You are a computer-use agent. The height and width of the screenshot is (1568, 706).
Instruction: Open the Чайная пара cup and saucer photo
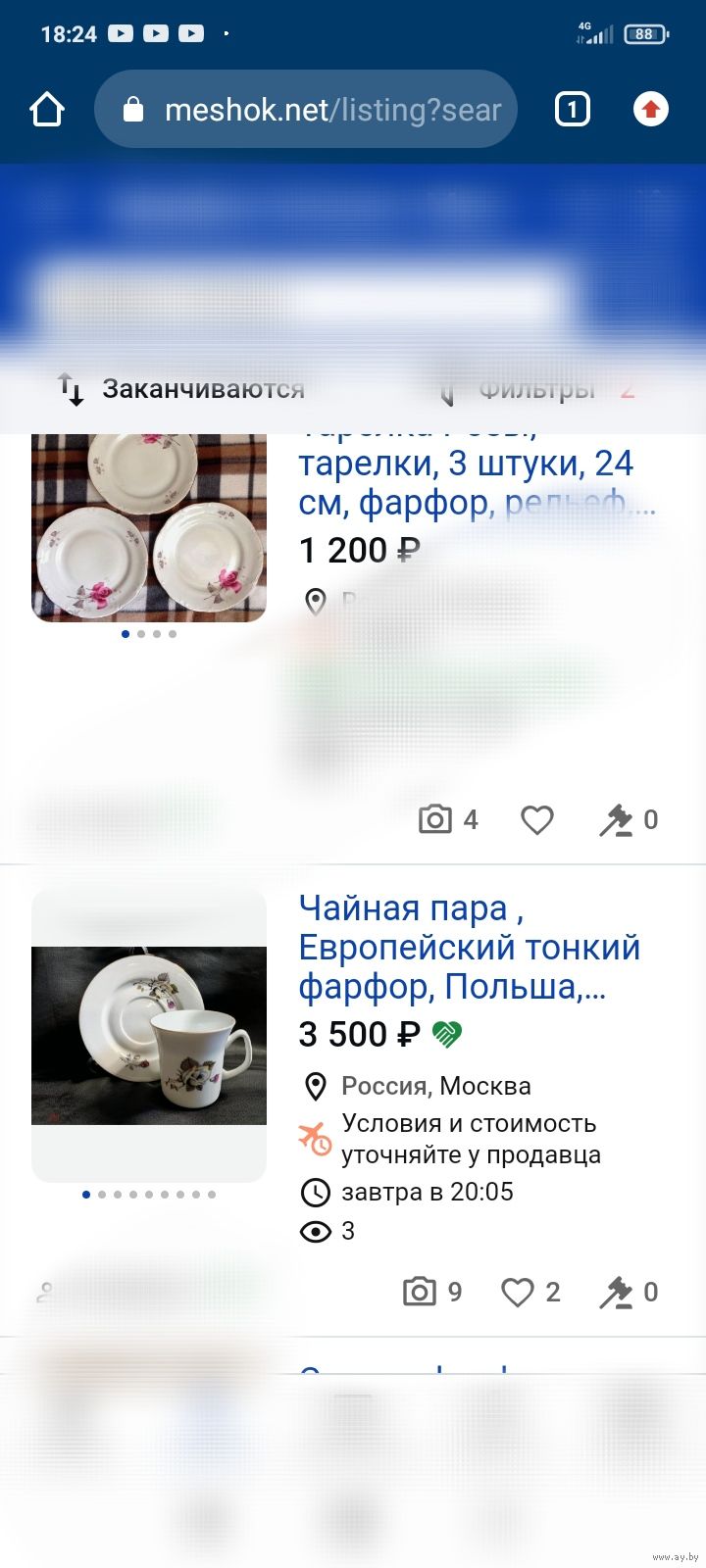(149, 1036)
